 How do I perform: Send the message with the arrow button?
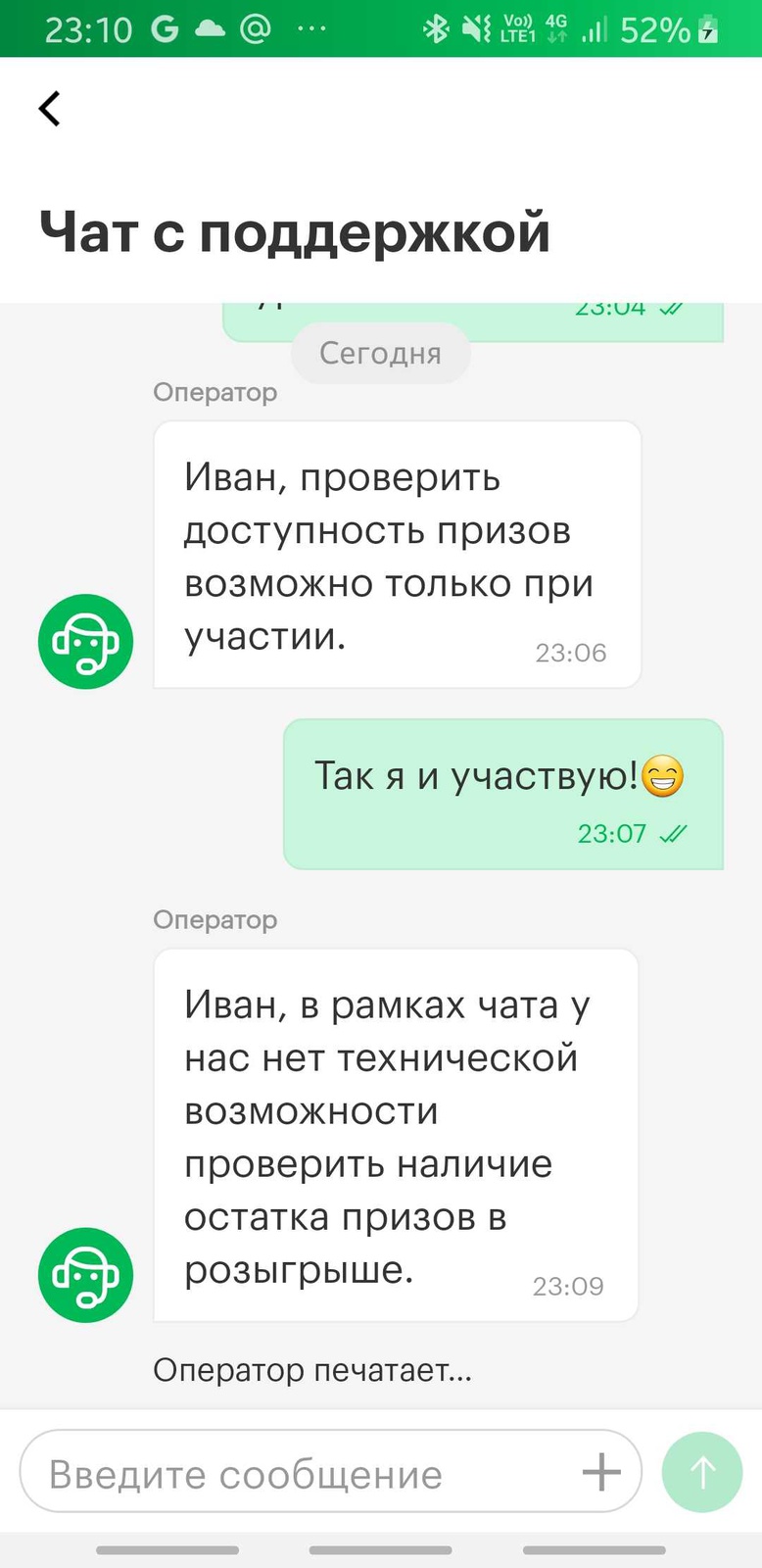[x=702, y=1472]
